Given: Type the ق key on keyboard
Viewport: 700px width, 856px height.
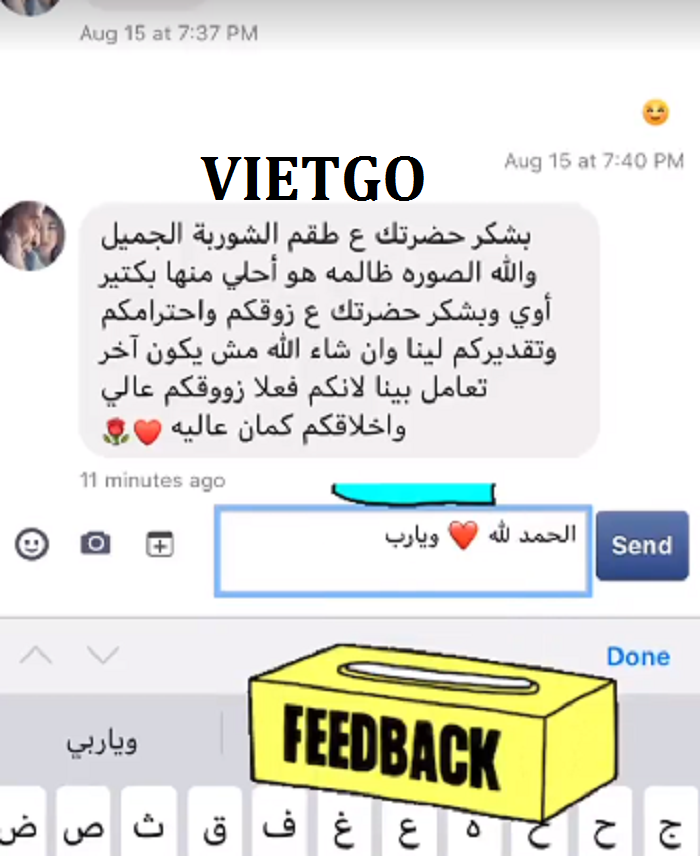Looking at the screenshot, I should tap(214, 826).
